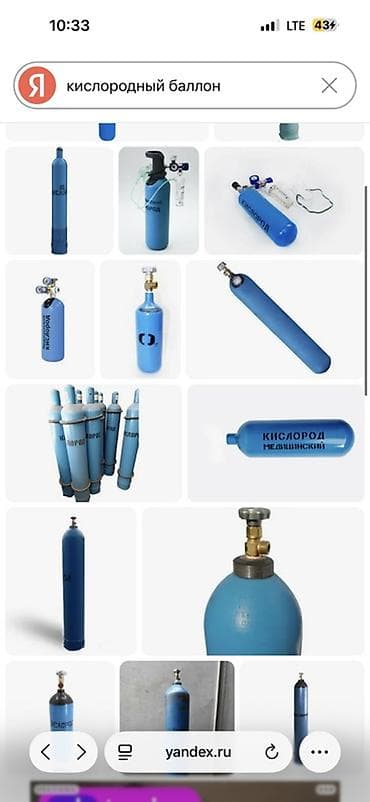Tap the red Yandex logo button

36,85
